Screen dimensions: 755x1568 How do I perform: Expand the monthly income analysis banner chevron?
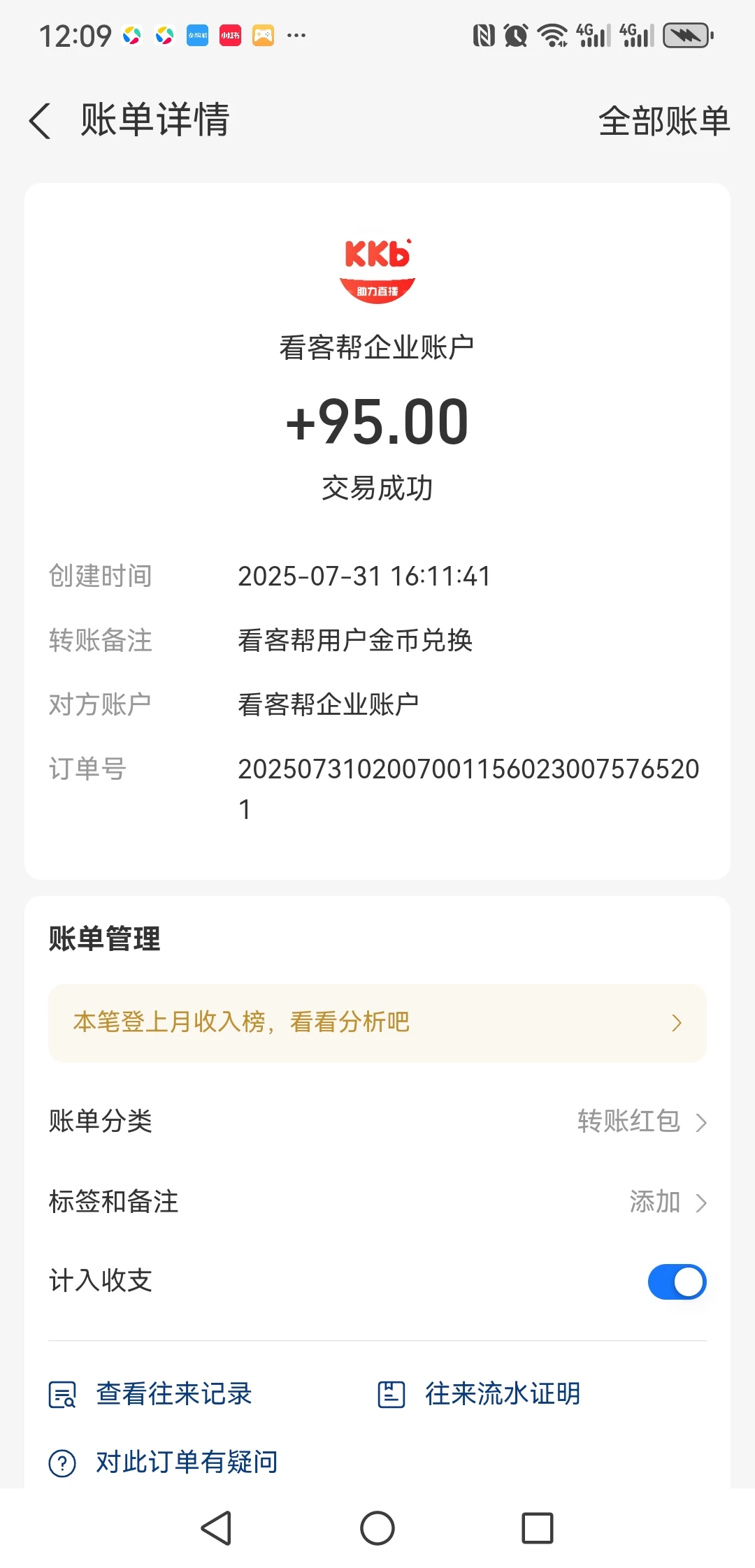click(676, 1022)
